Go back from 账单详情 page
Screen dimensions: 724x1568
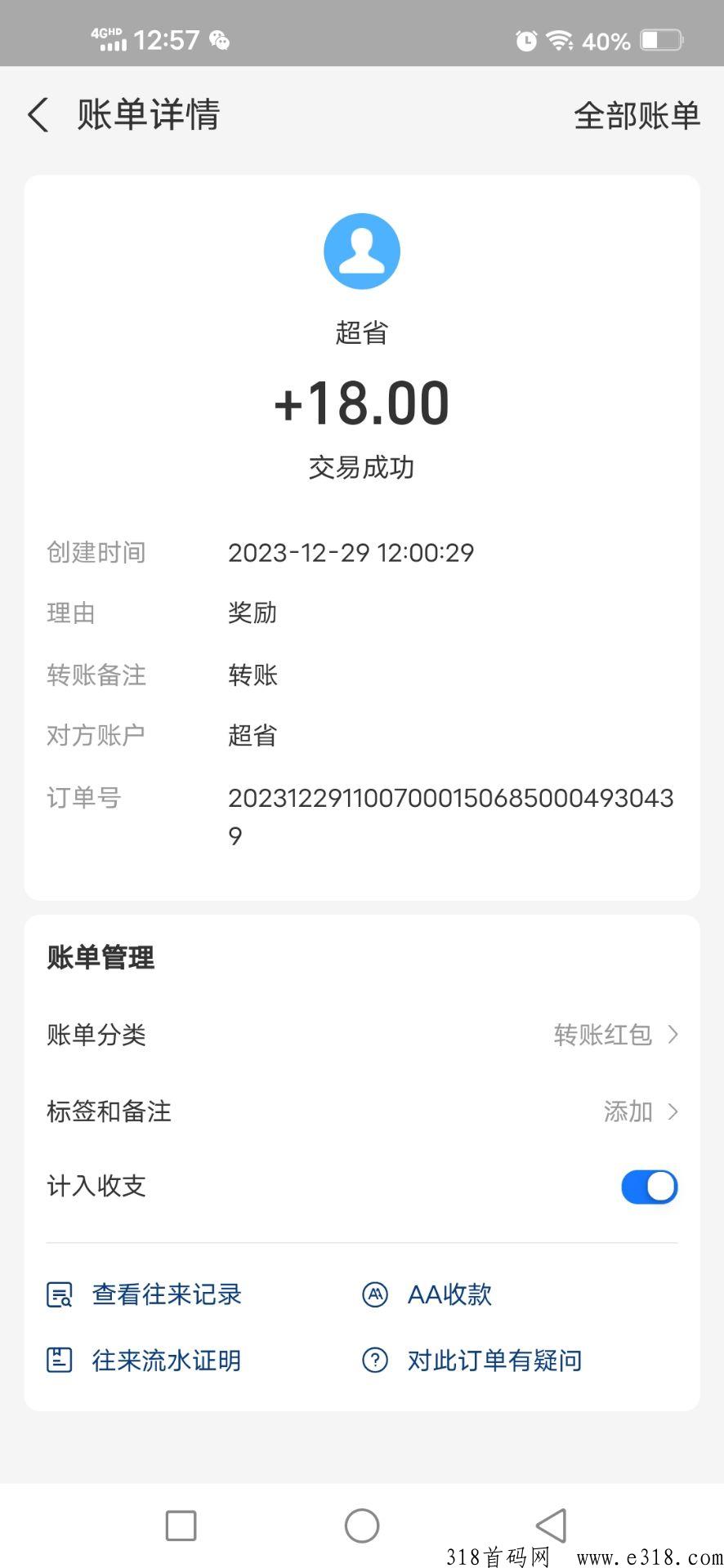click(x=38, y=115)
